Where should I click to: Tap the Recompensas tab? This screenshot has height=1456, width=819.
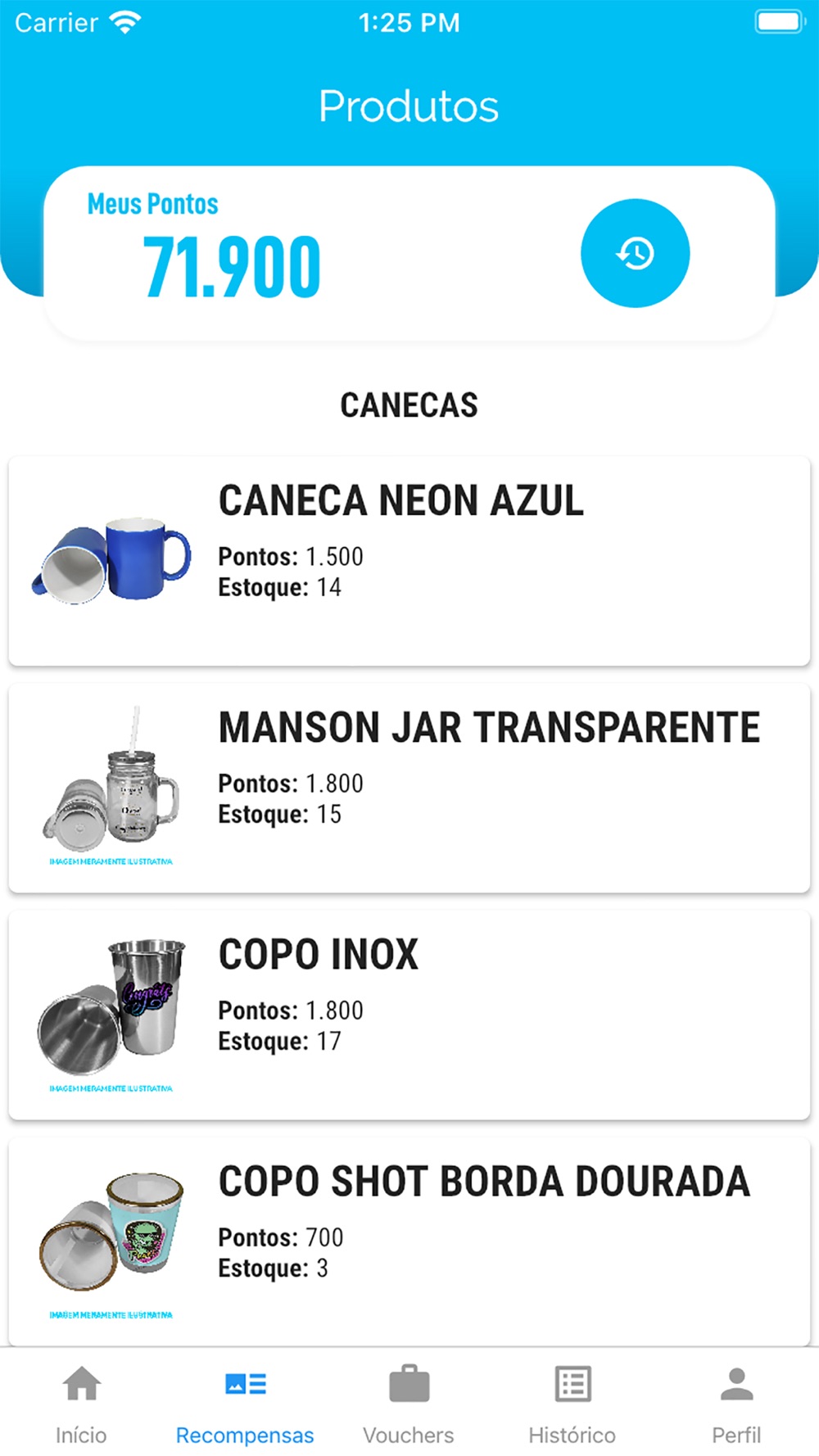tap(245, 1404)
